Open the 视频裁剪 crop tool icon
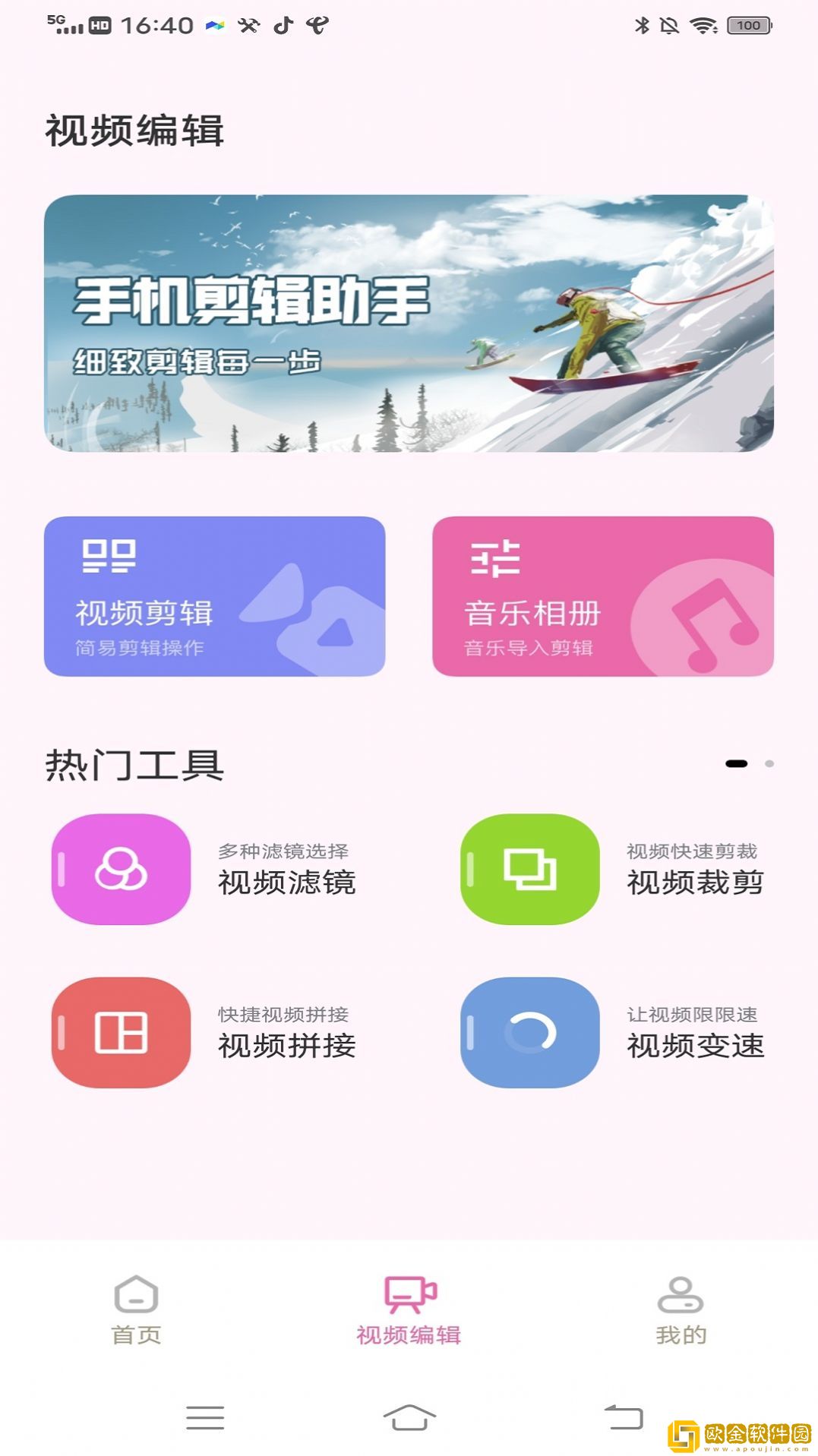This screenshot has height=1456, width=818. tap(529, 870)
